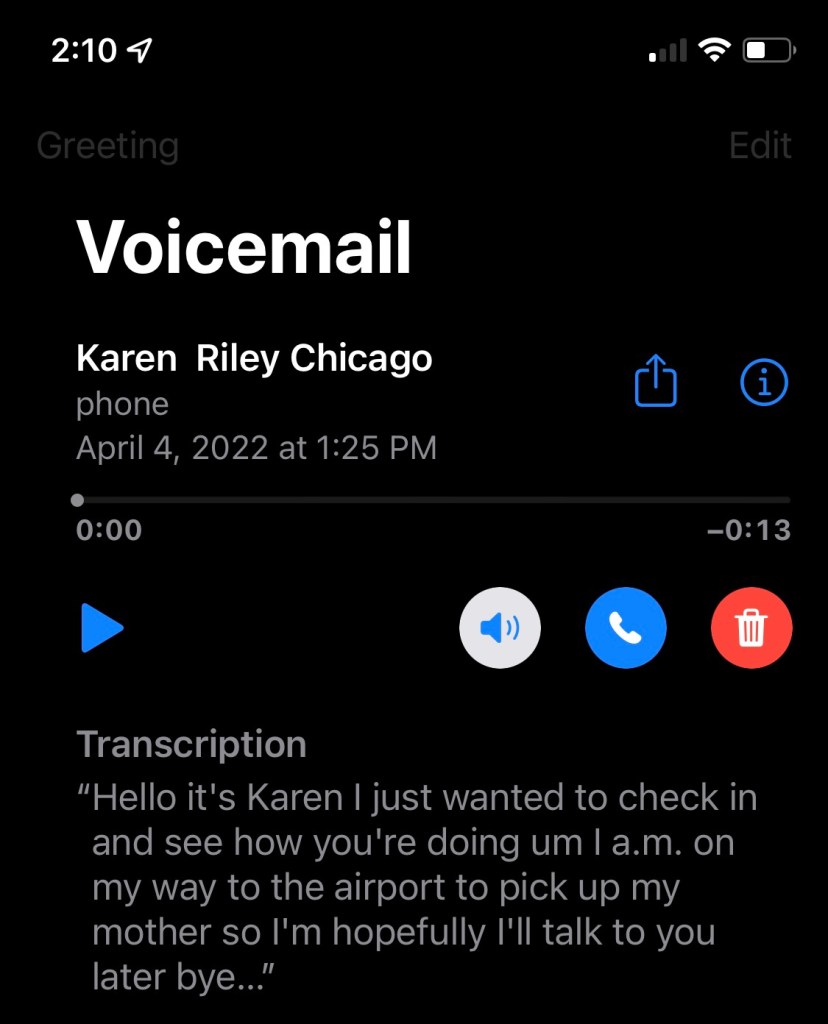Play Karen Riley's voicemail
Viewport: 828px width, 1024px height.
click(101, 630)
